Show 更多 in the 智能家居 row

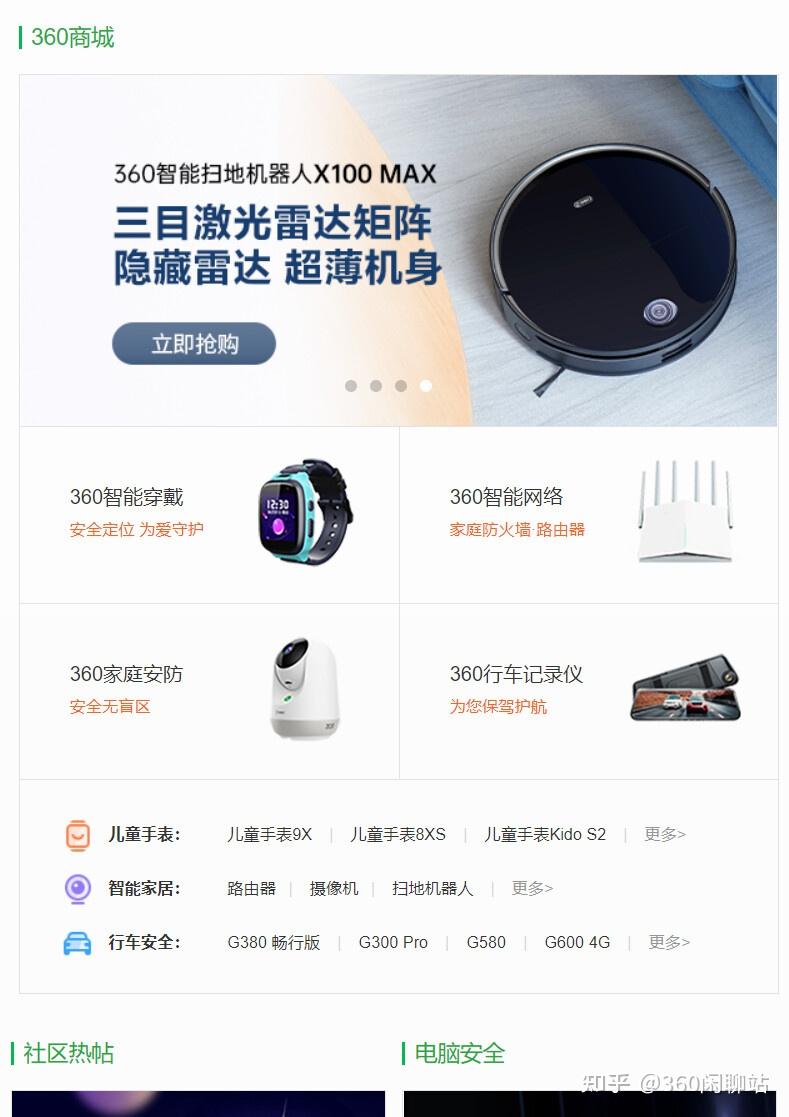coord(532,888)
